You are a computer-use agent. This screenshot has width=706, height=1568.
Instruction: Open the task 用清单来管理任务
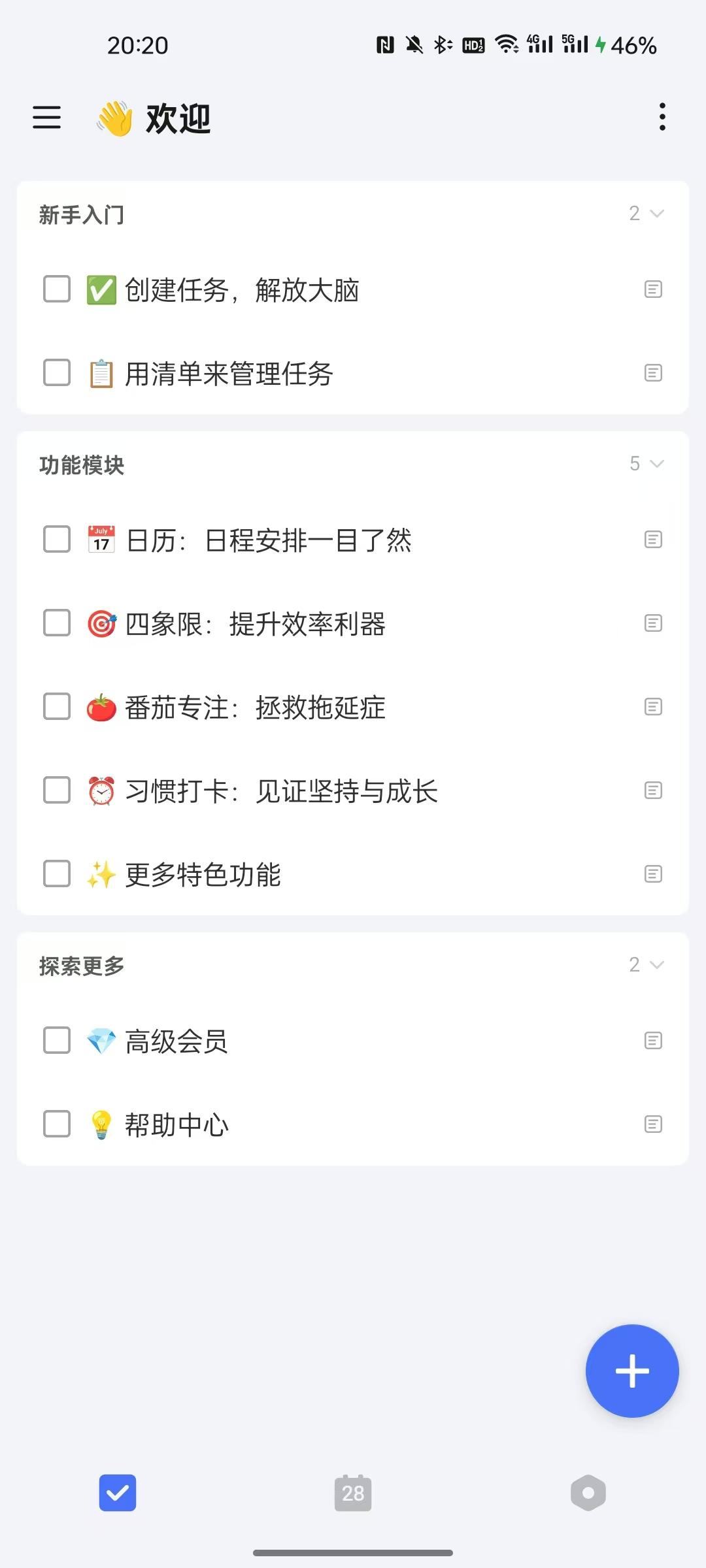point(229,374)
